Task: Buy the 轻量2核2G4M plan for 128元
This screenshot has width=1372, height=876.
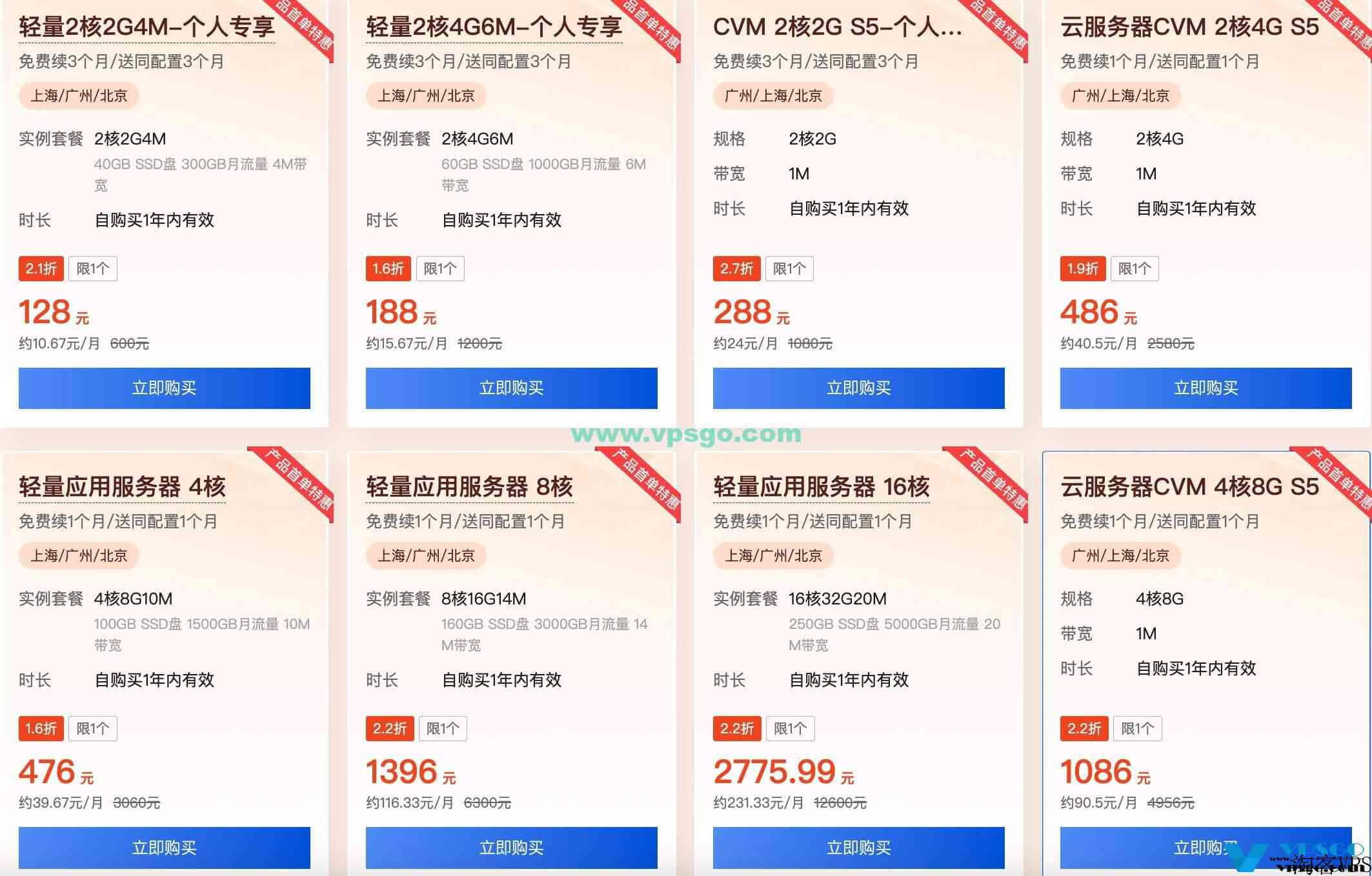Action: click(164, 388)
